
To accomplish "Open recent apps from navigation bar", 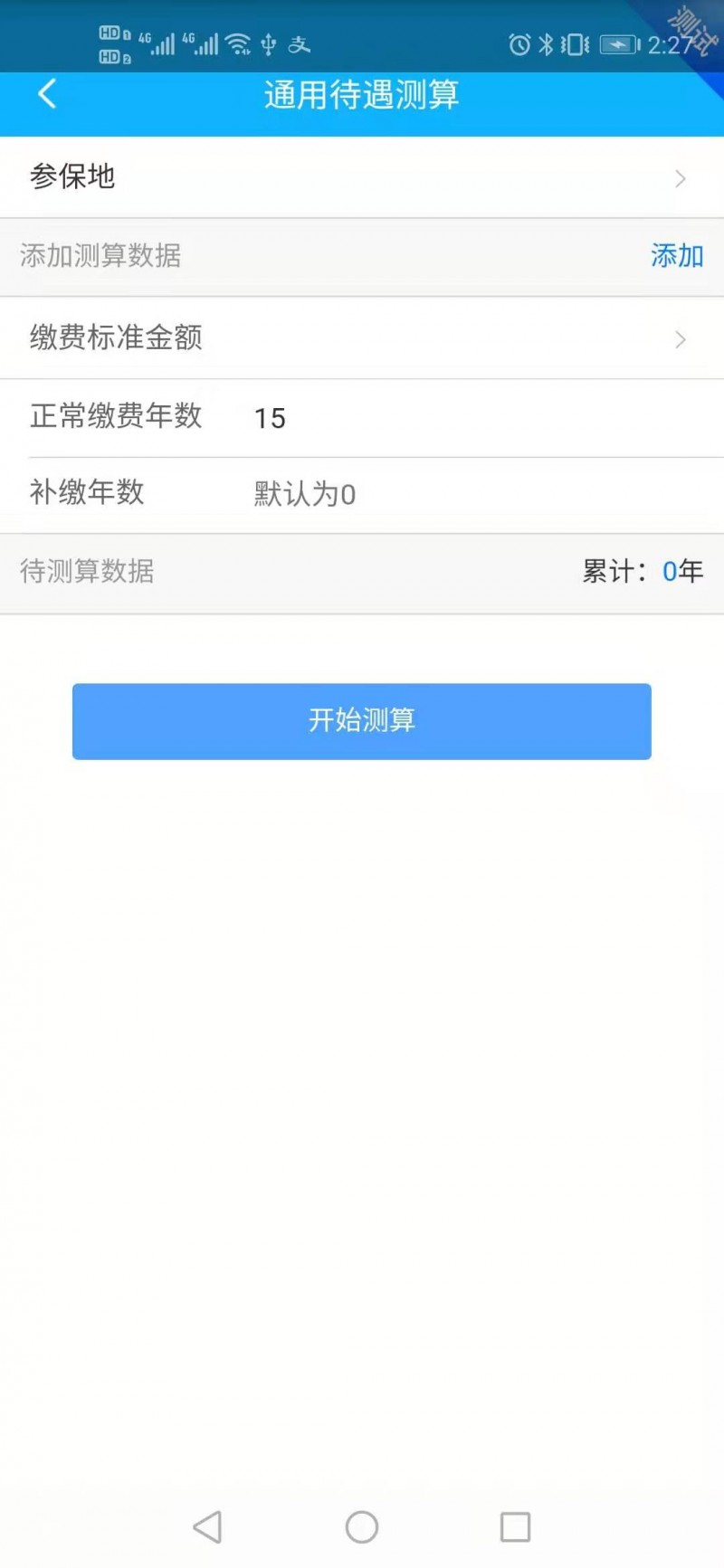I will pyautogui.click(x=515, y=1527).
